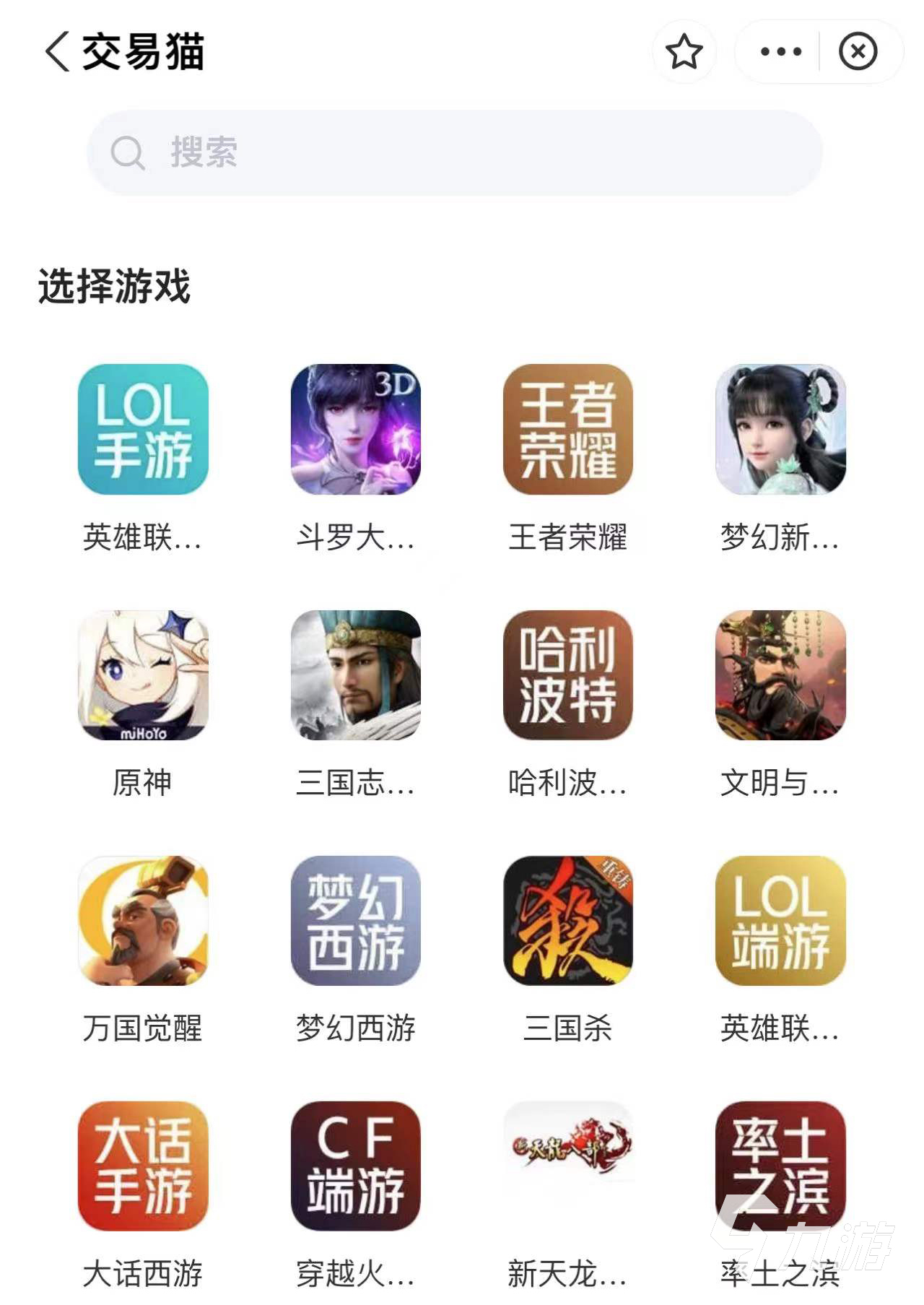Select the LOL手游 game icon
924x1305 pixels.
[143, 430]
